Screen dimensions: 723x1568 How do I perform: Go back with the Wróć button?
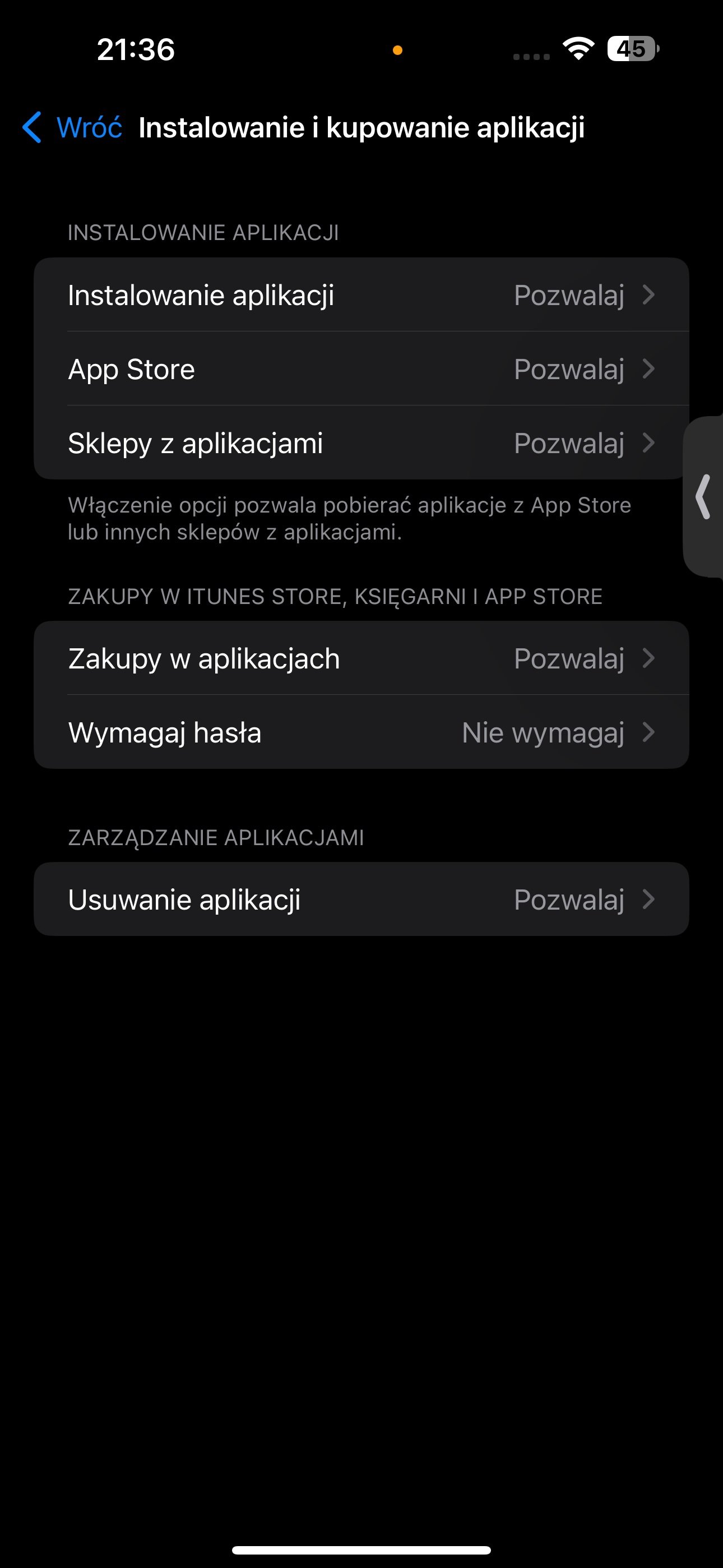click(x=72, y=127)
